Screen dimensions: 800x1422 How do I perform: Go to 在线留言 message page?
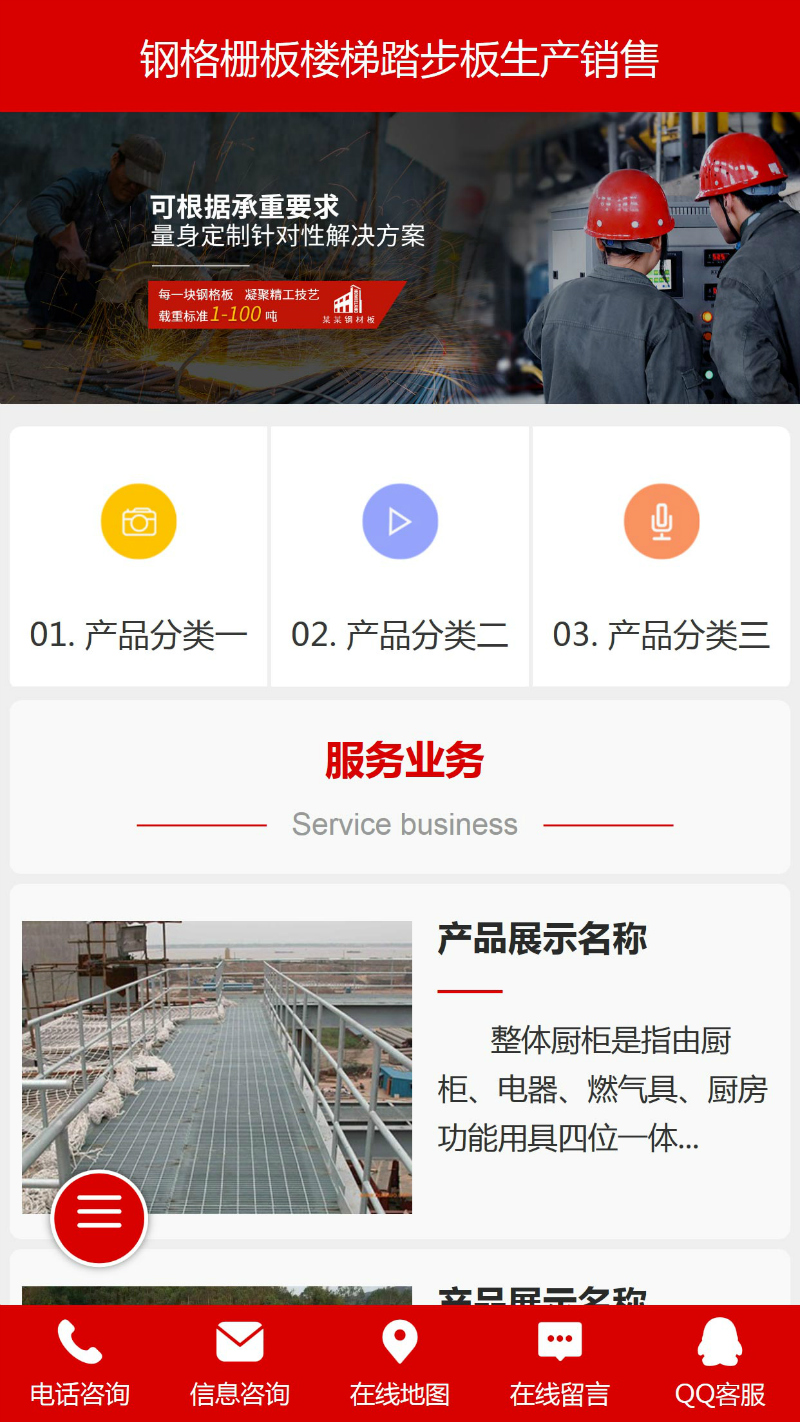pos(560,1363)
